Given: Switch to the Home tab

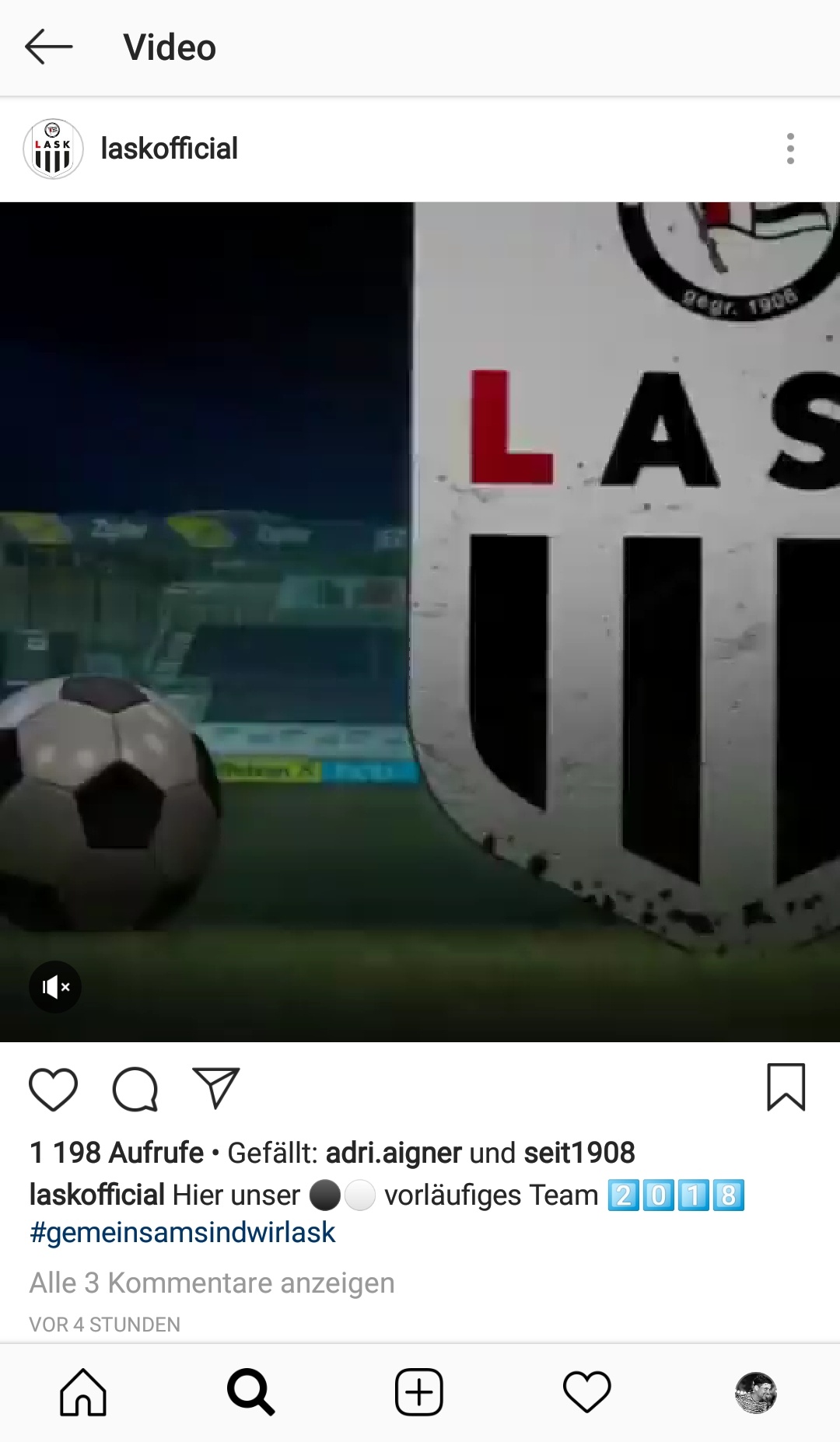Looking at the screenshot, I should (83, 1392).
